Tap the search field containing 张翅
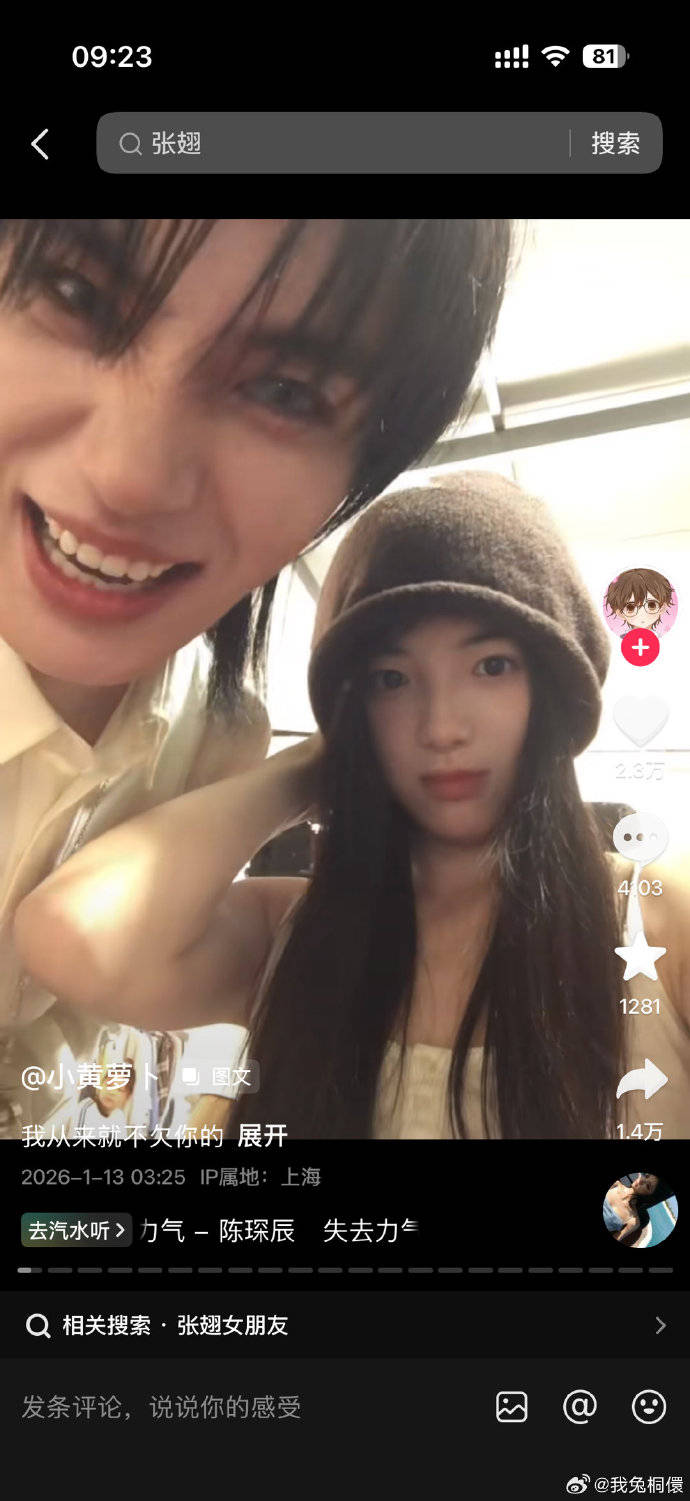The width and height of the screenshot is (690, 1501). (340, 144)
